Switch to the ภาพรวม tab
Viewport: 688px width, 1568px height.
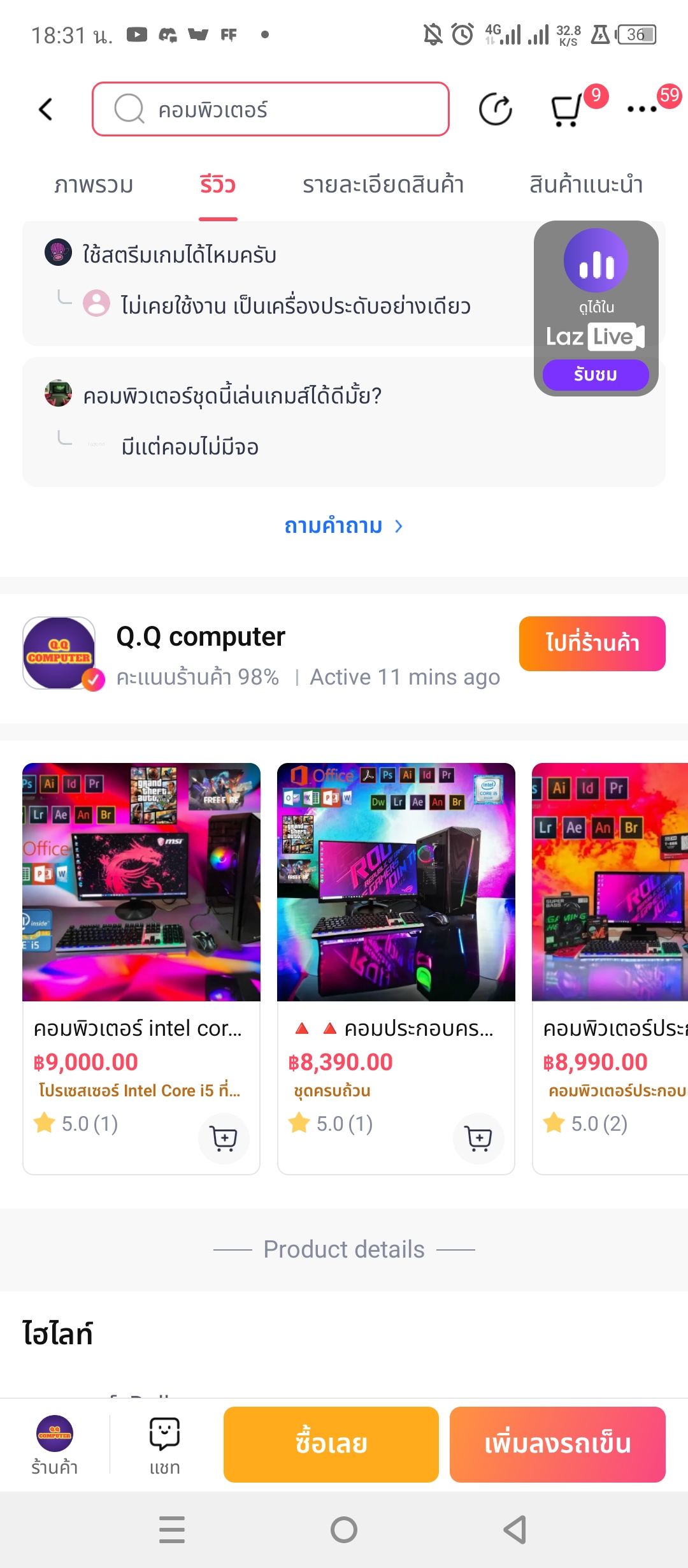[x=94, y=185]
